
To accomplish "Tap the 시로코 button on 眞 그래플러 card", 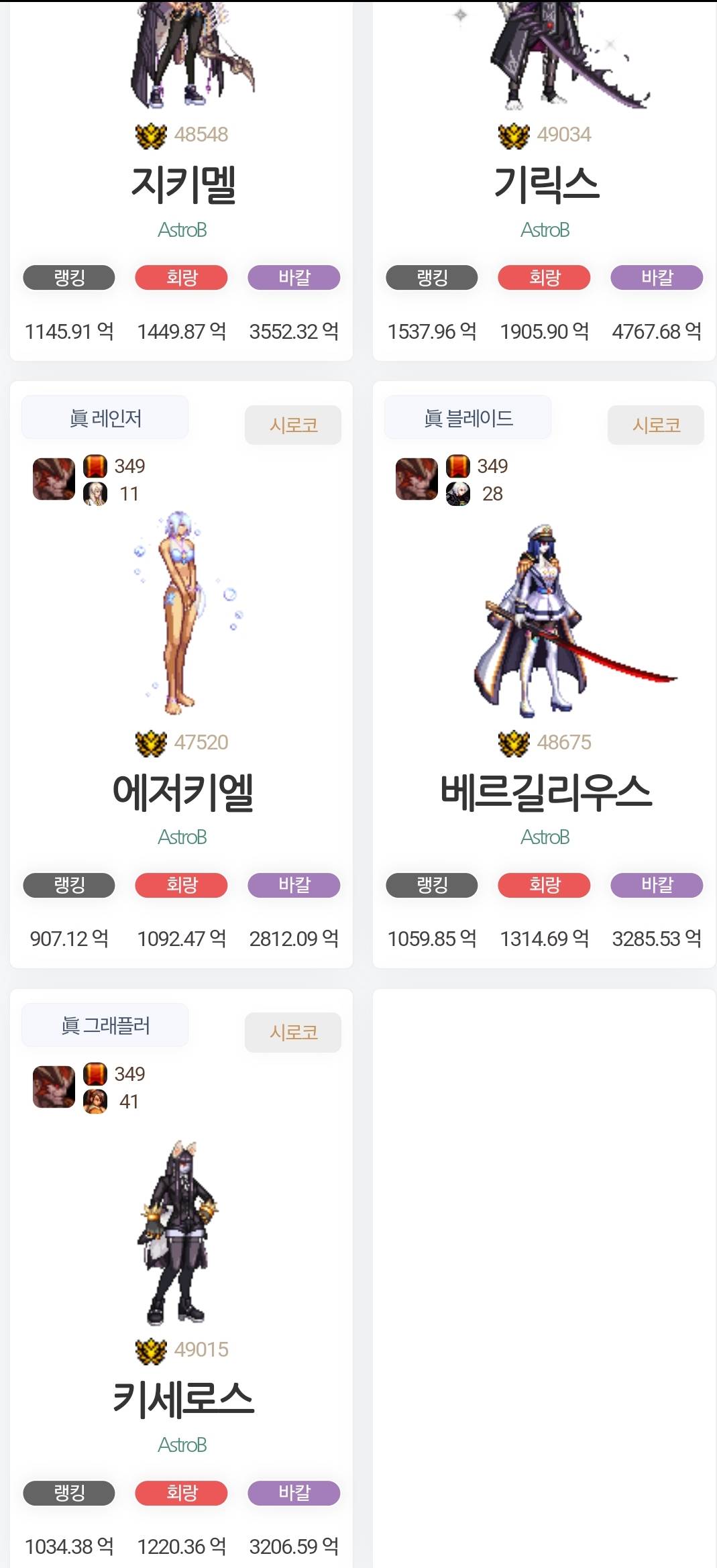I will click(x=293, y=1032).
